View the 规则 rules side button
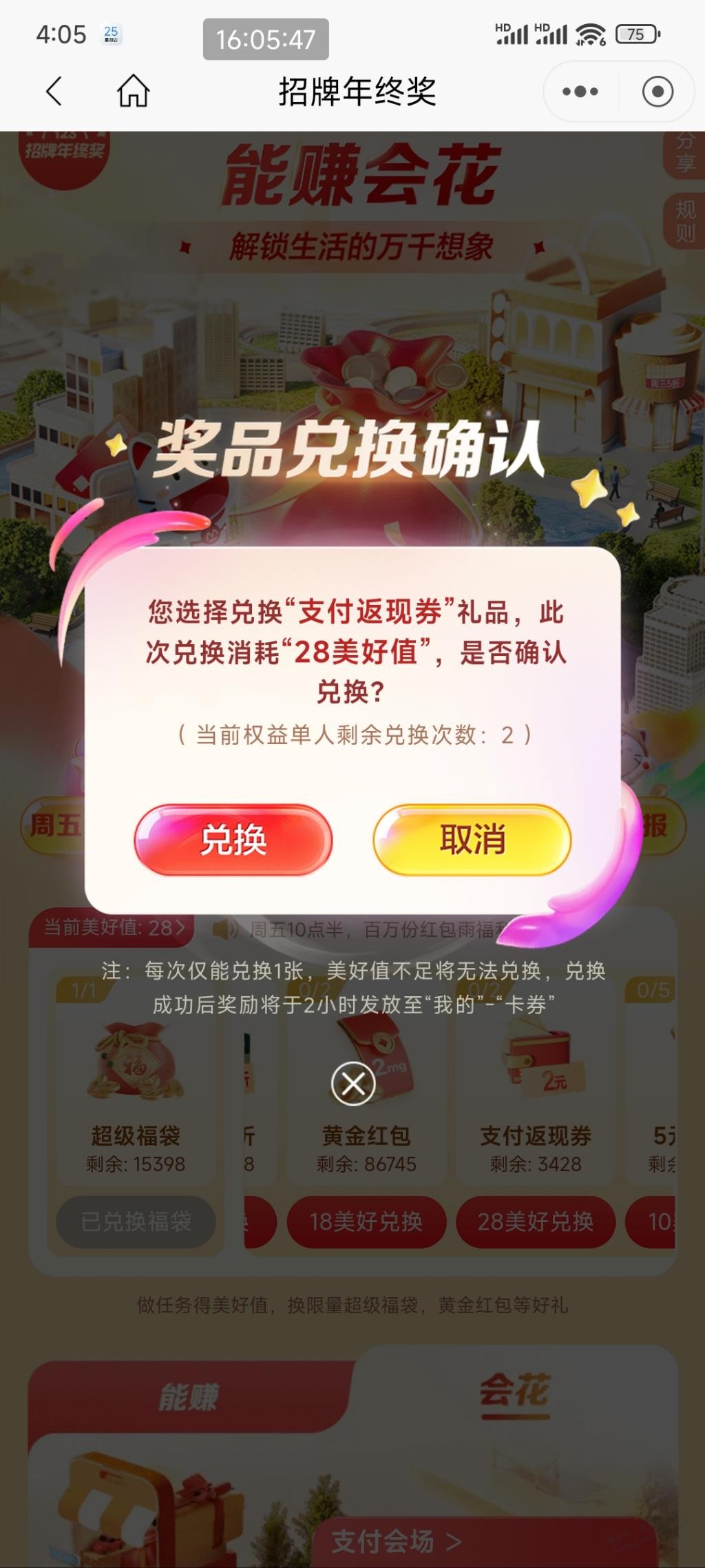This screenshot has height=1568, width=705. [684, 221]
